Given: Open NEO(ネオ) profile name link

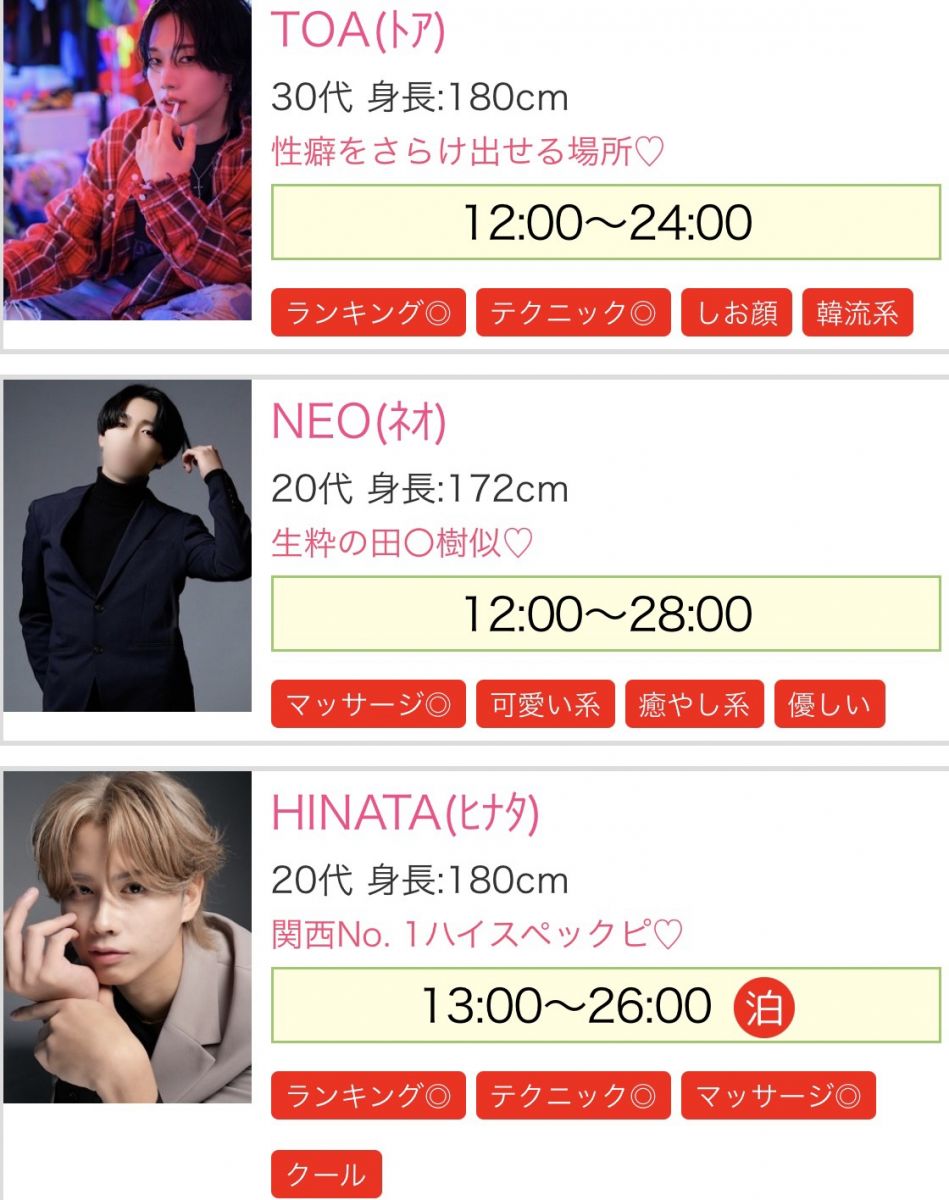Looking at the screenshot, I should (x=359, y=424).
